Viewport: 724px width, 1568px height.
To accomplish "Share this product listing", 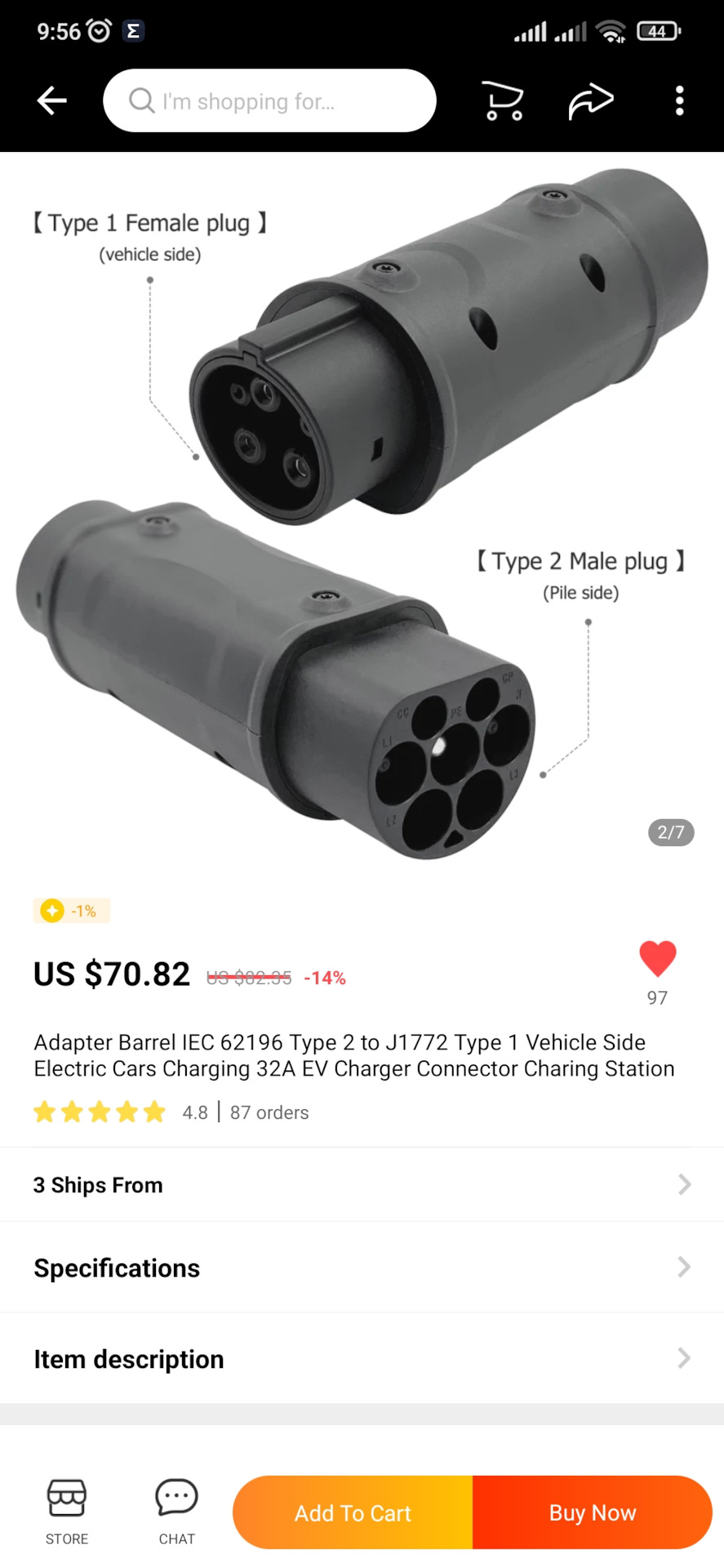I will pos(590,100).
